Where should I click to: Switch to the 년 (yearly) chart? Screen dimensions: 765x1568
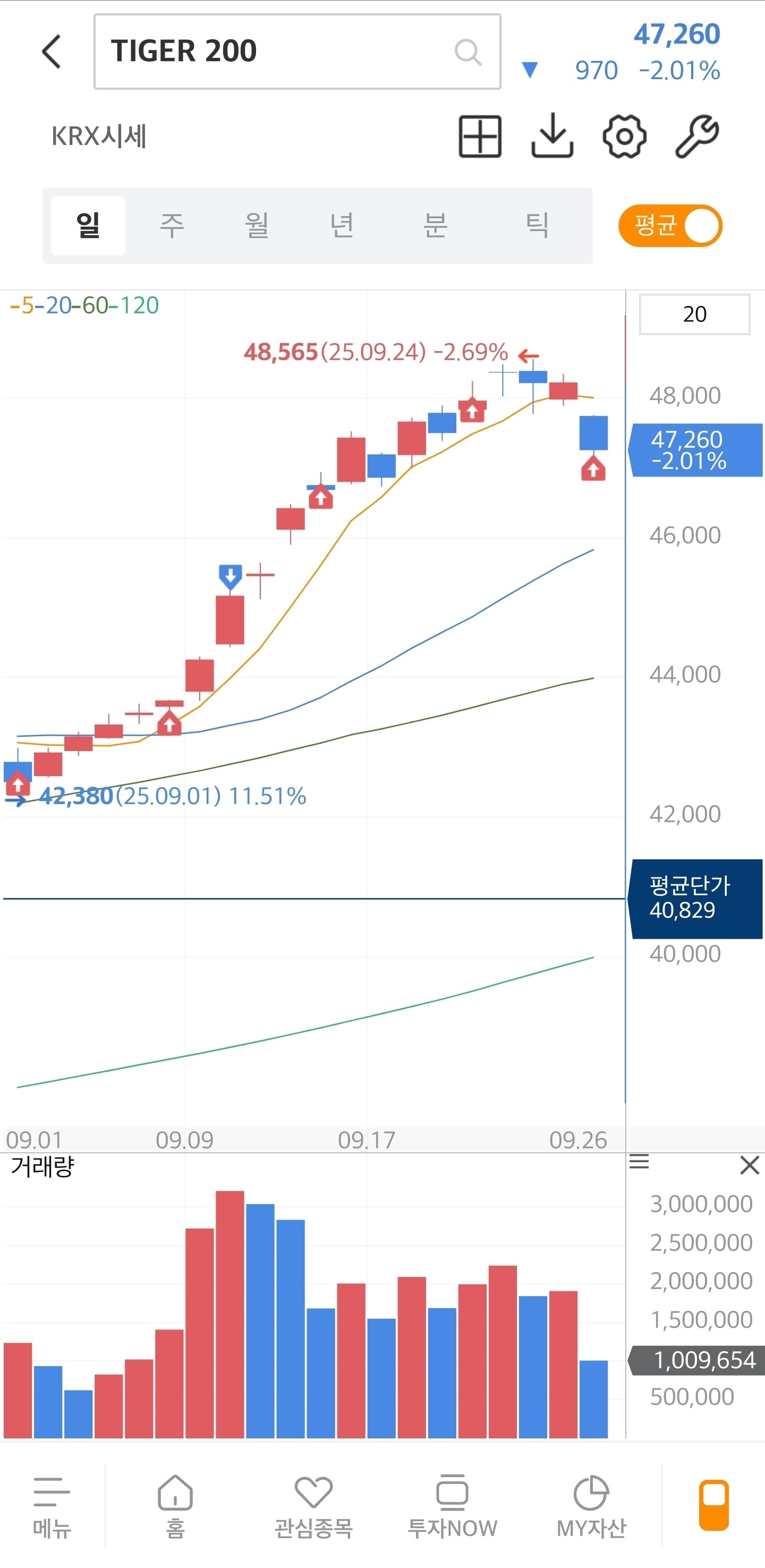(342, 225)
